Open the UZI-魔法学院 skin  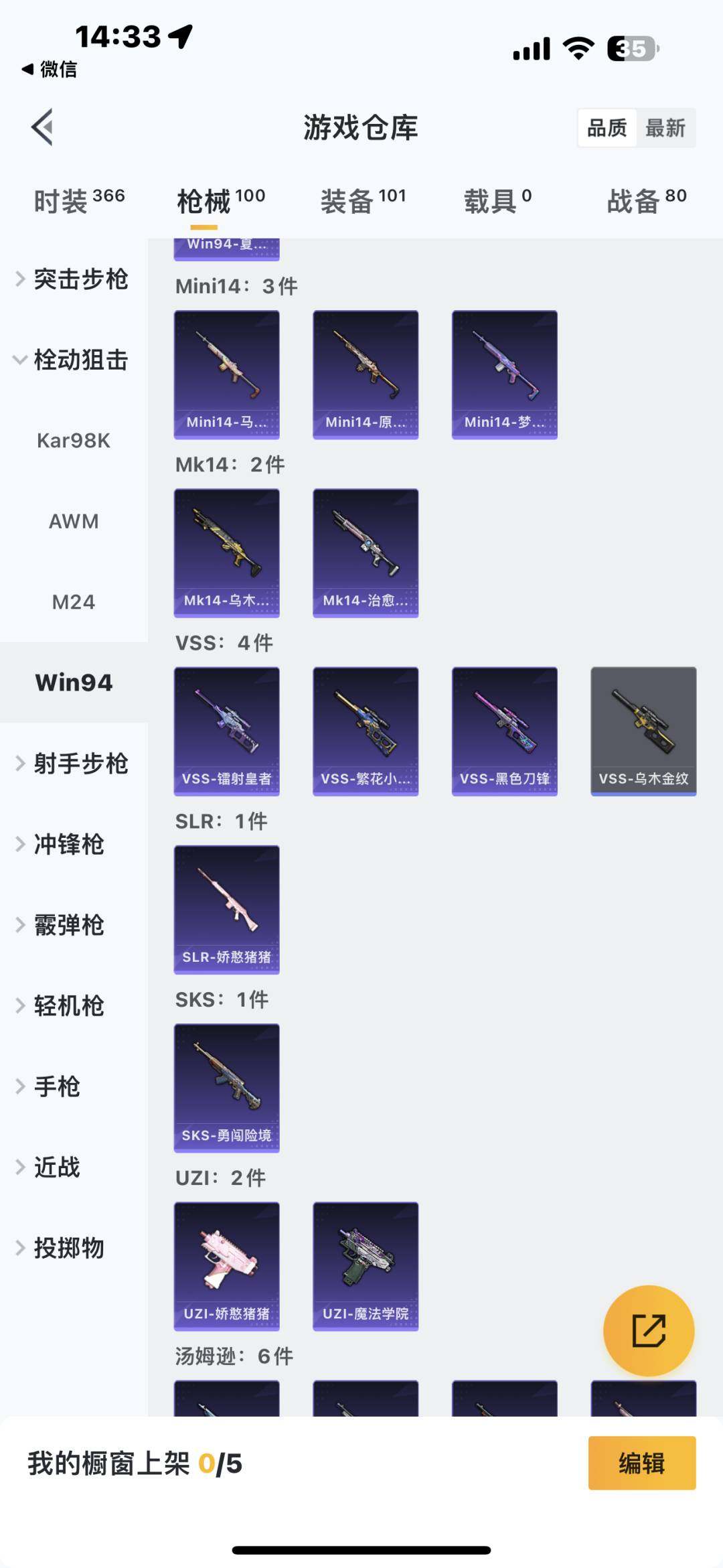(x=366, y=1265)
